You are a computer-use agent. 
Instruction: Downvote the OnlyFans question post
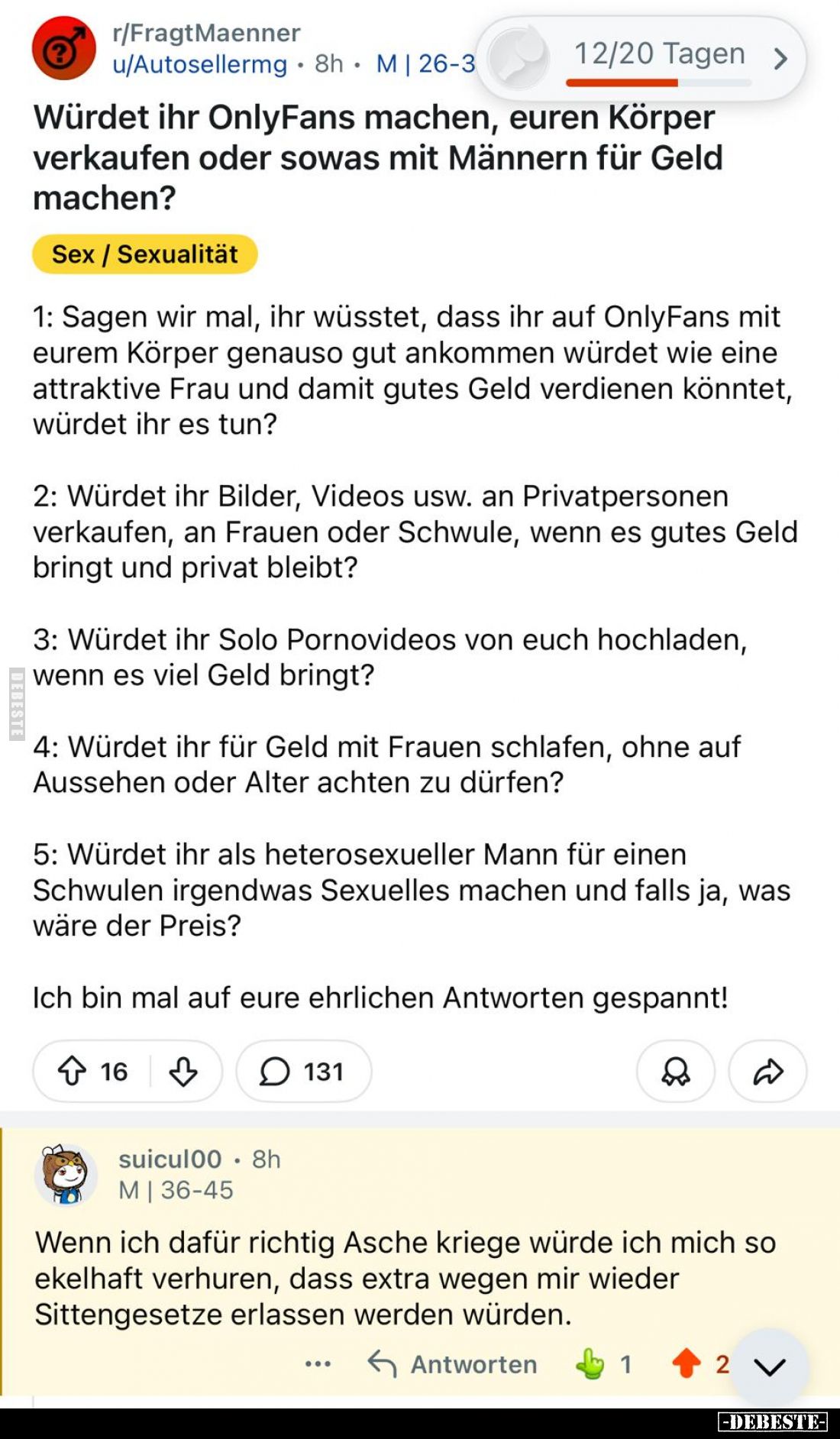(183, 1071)
